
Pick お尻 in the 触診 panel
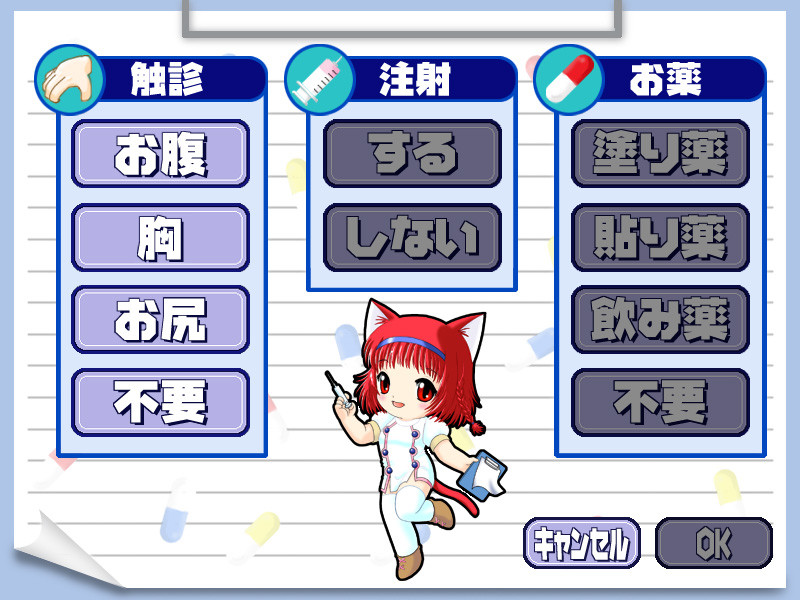point(160,320)
